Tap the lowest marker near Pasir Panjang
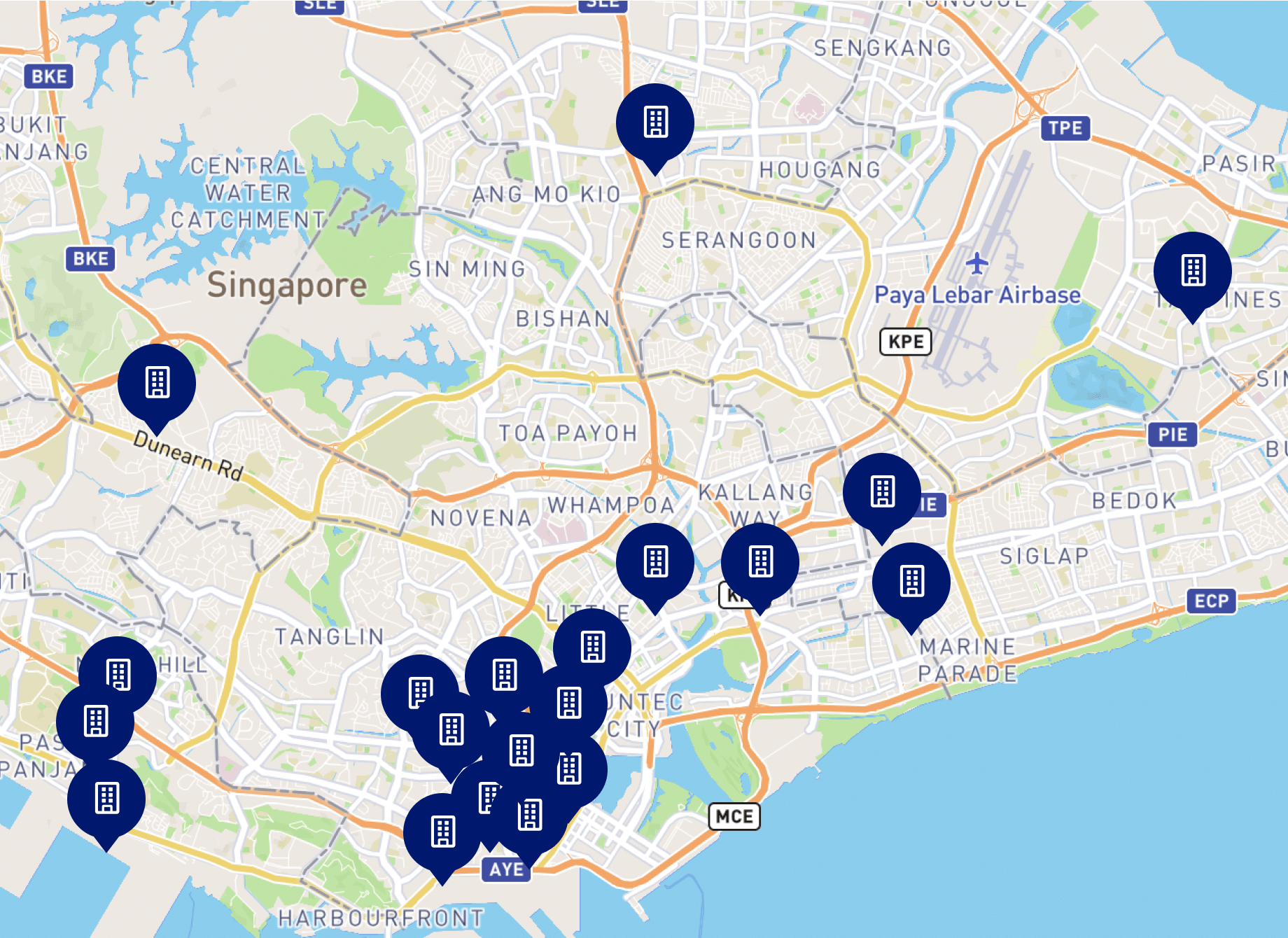Image resolution: width=1288 pixels, height=938 pixels. 106,799
